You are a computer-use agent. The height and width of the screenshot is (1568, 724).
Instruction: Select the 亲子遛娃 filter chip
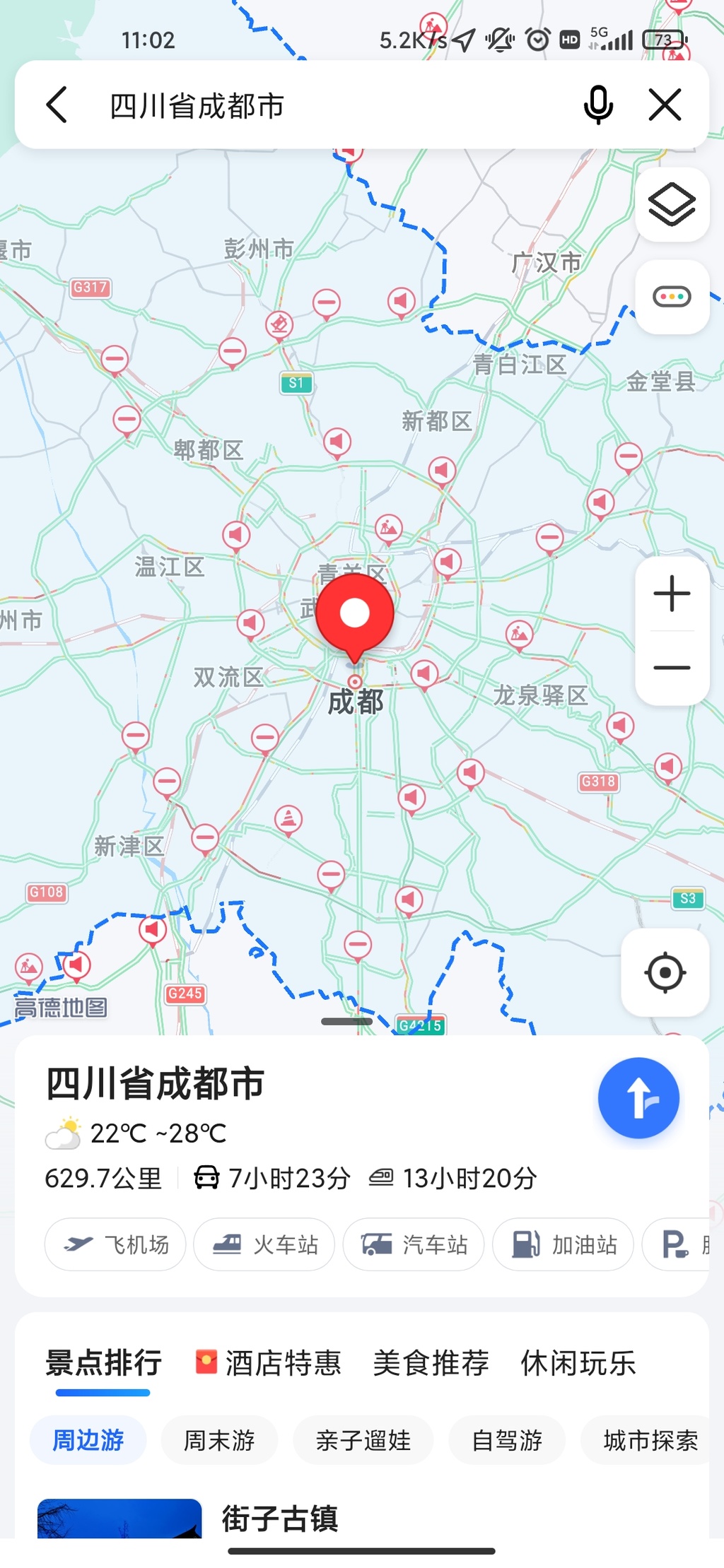tap(363, 1440)
